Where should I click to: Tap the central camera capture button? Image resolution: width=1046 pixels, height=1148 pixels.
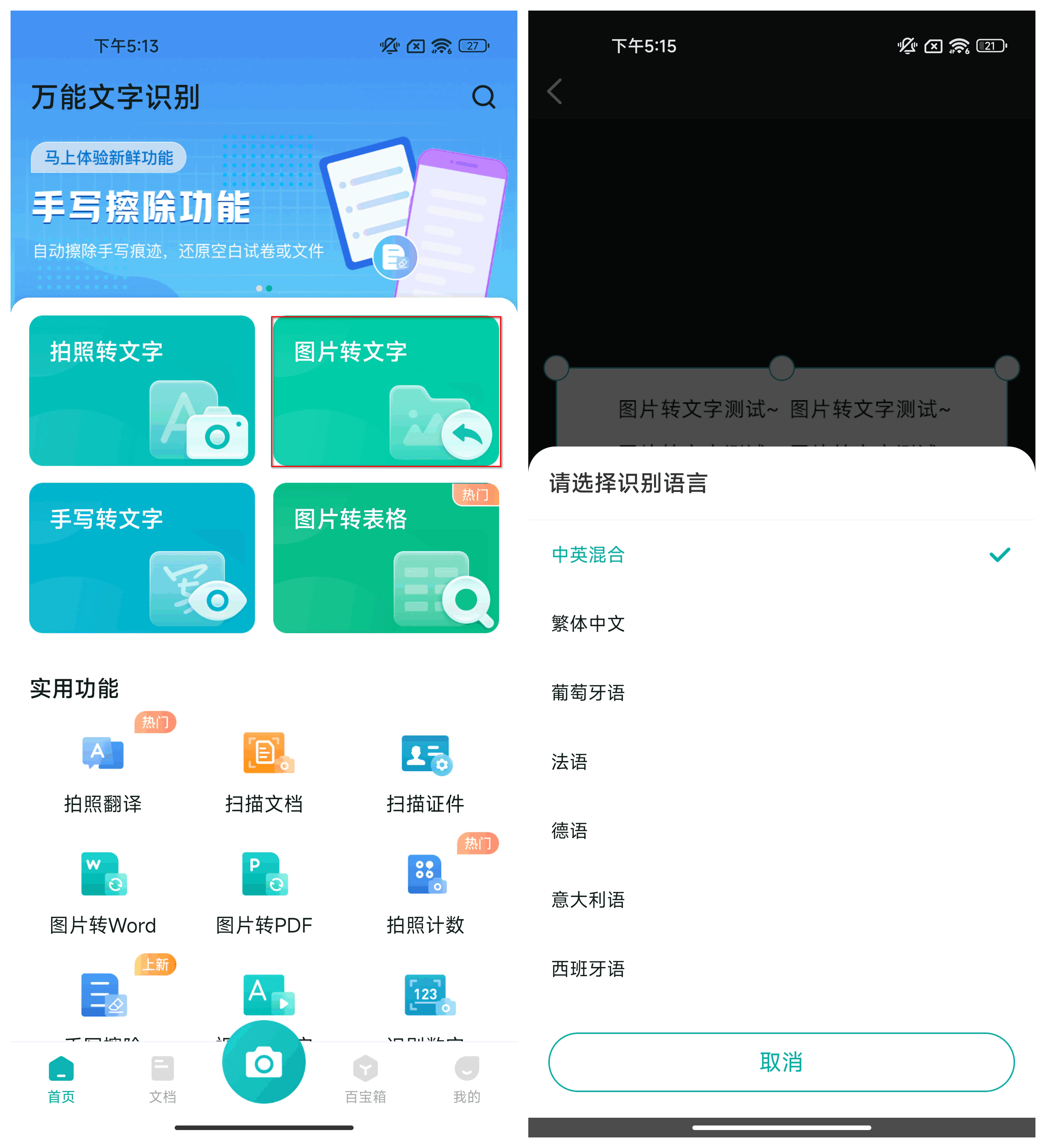tap(264, 1062)
